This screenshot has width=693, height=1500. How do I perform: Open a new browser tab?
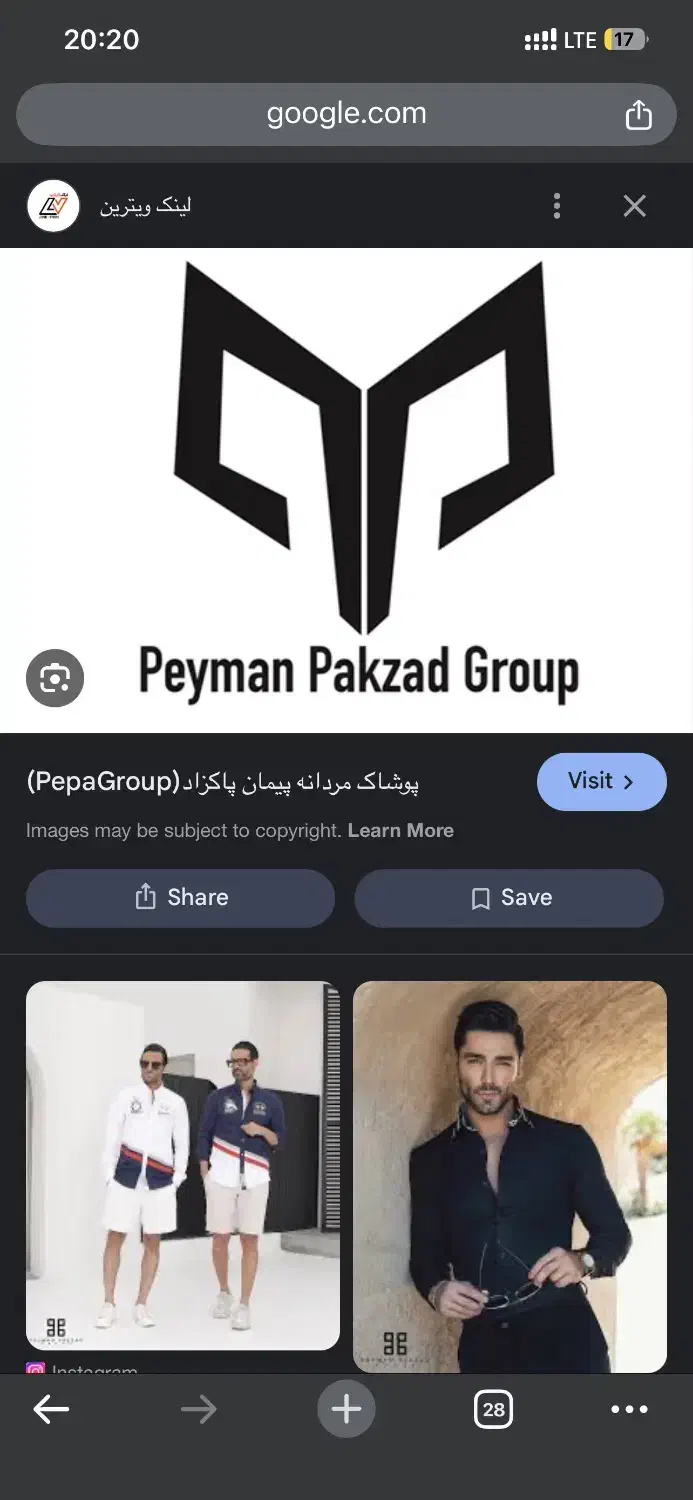(x=346, y=1409)
